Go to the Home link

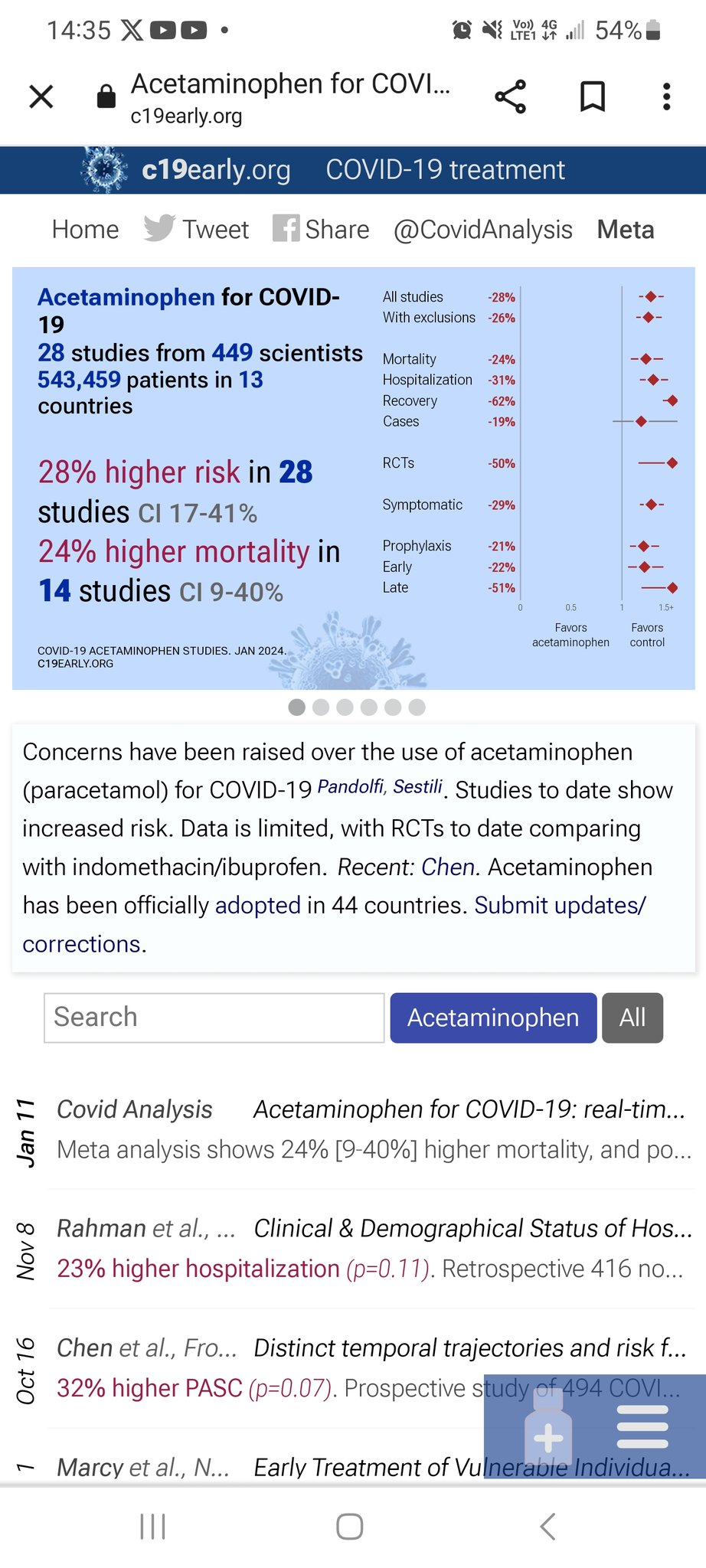click(85, 230)
